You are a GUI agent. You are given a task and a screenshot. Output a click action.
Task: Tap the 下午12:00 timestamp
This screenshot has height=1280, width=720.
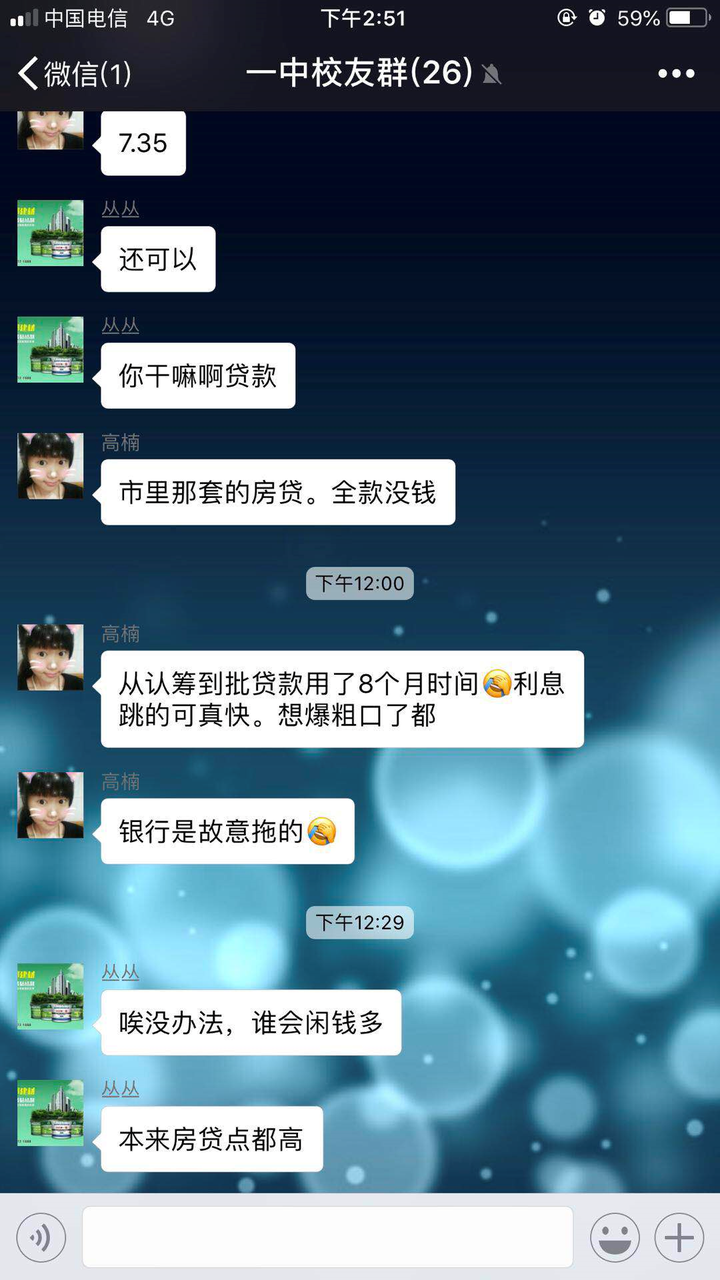359,584
